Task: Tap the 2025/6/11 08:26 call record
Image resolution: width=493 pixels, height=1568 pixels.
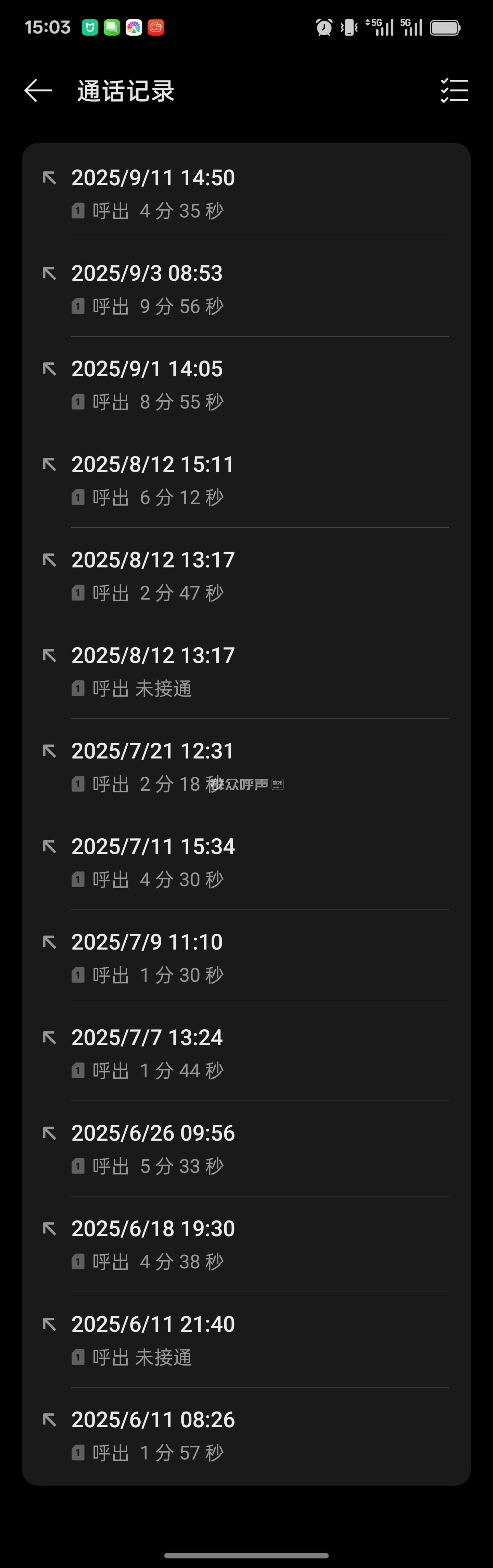Action: (x=246, y=1436)
